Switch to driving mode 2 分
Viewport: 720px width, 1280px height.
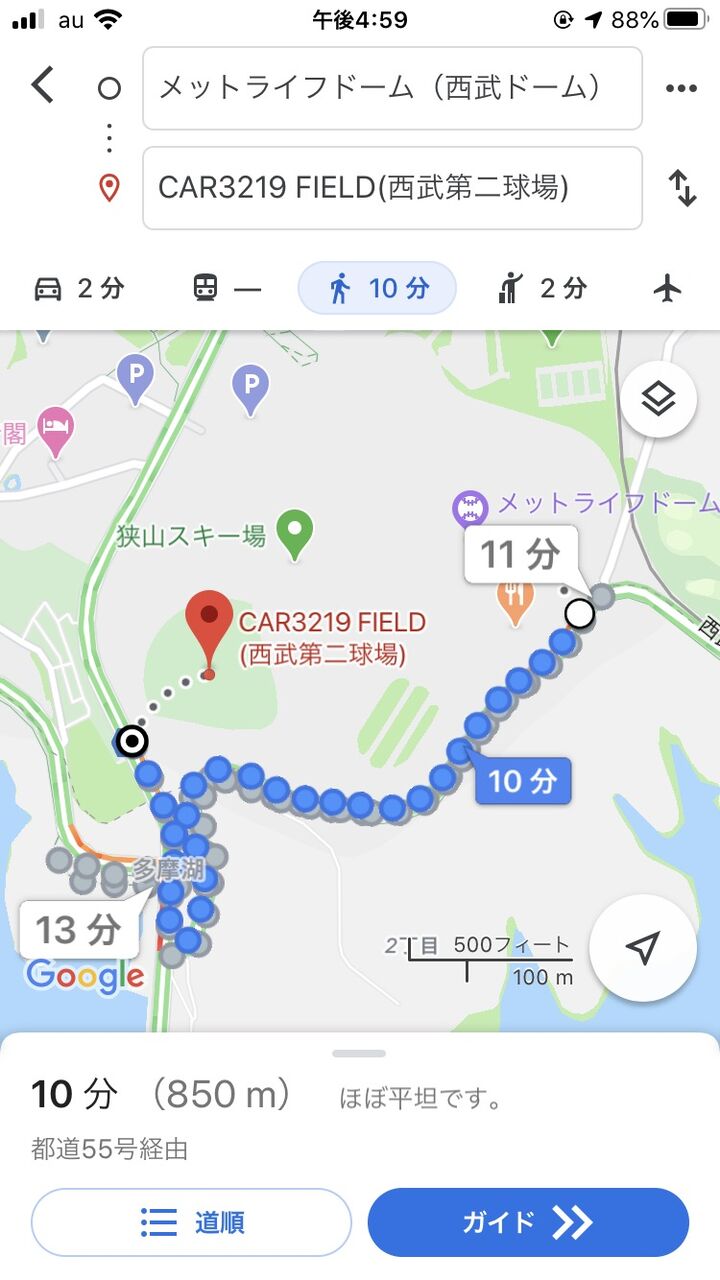(x=79, y=289)
